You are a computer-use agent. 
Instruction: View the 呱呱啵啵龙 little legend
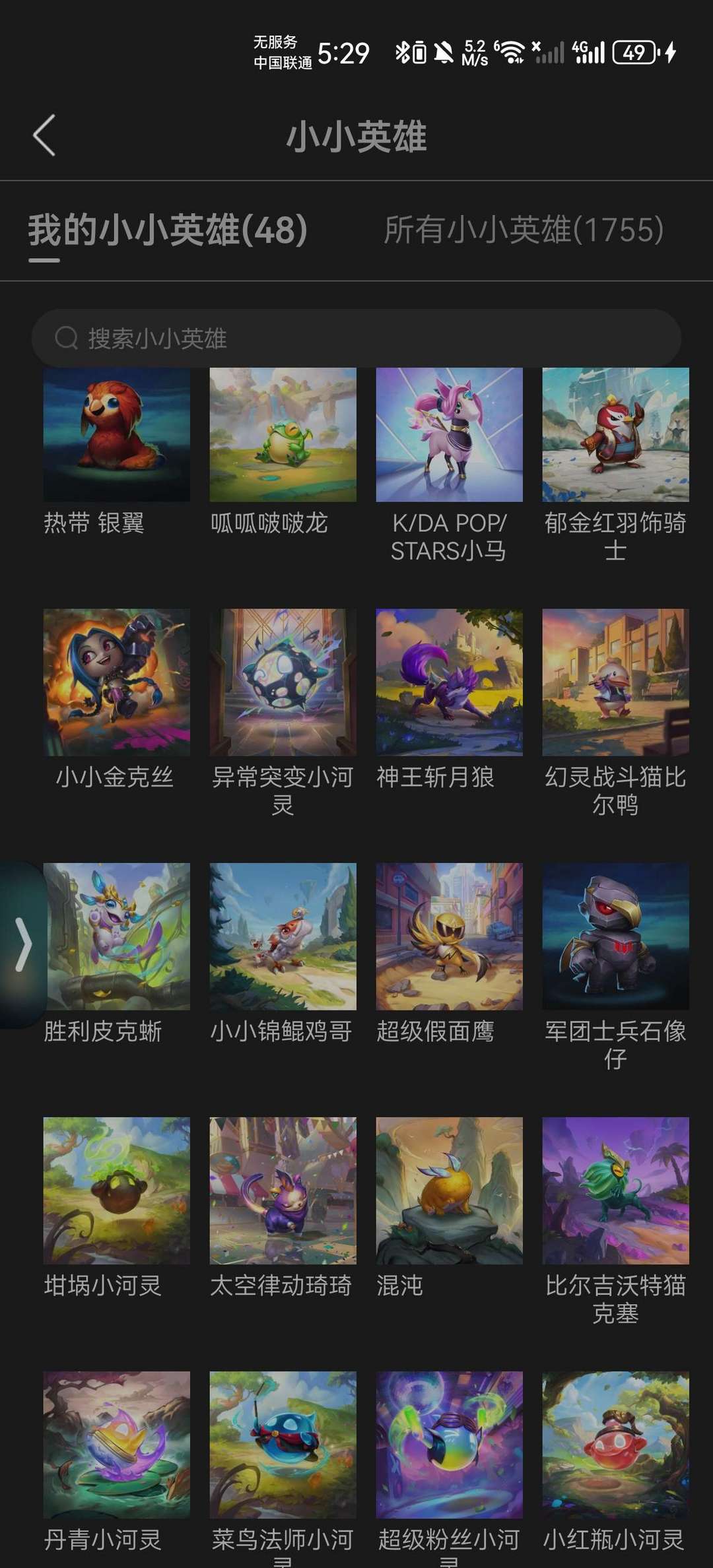point(283,435)
